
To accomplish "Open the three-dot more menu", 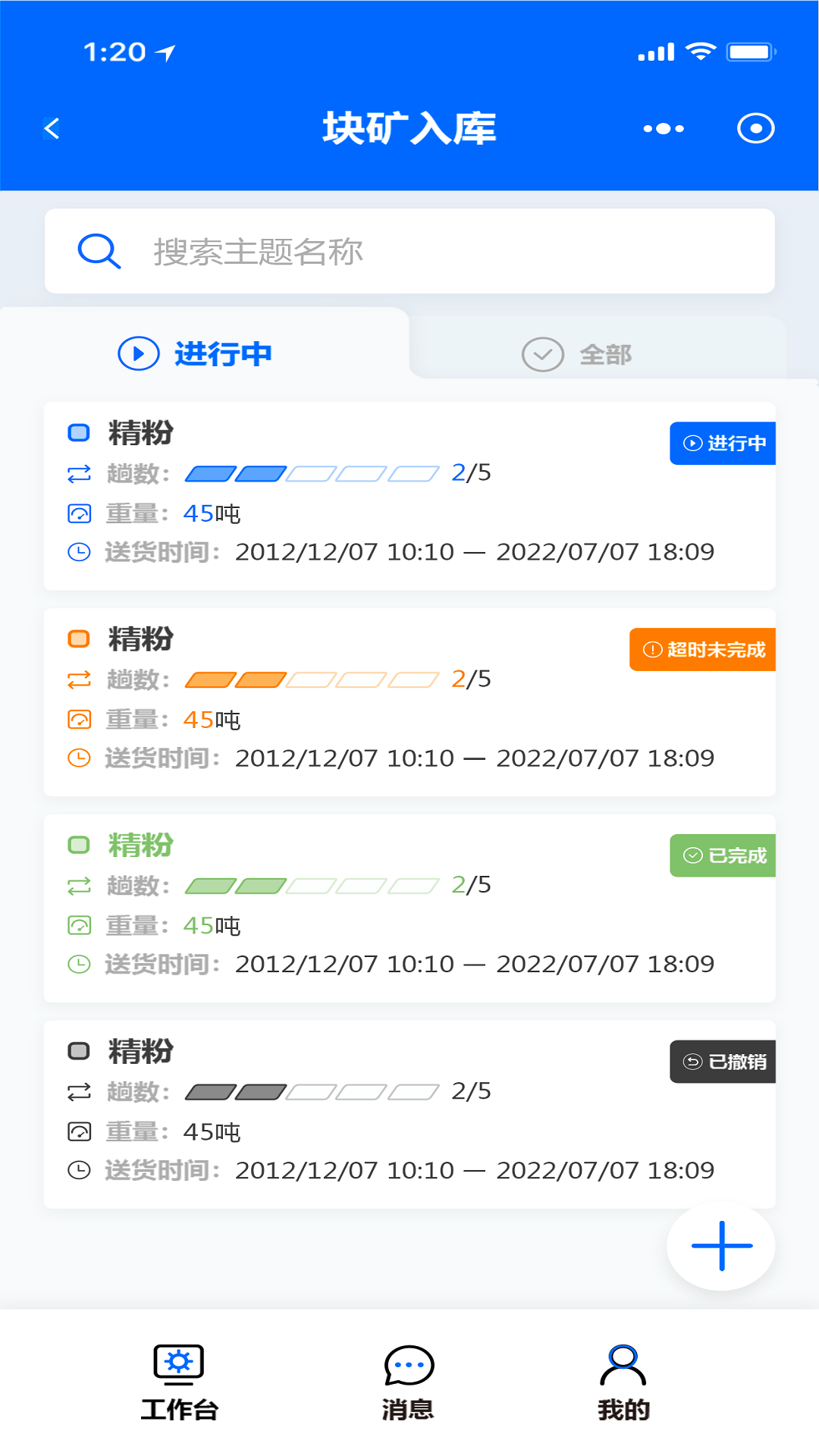I will click(664, 129).
